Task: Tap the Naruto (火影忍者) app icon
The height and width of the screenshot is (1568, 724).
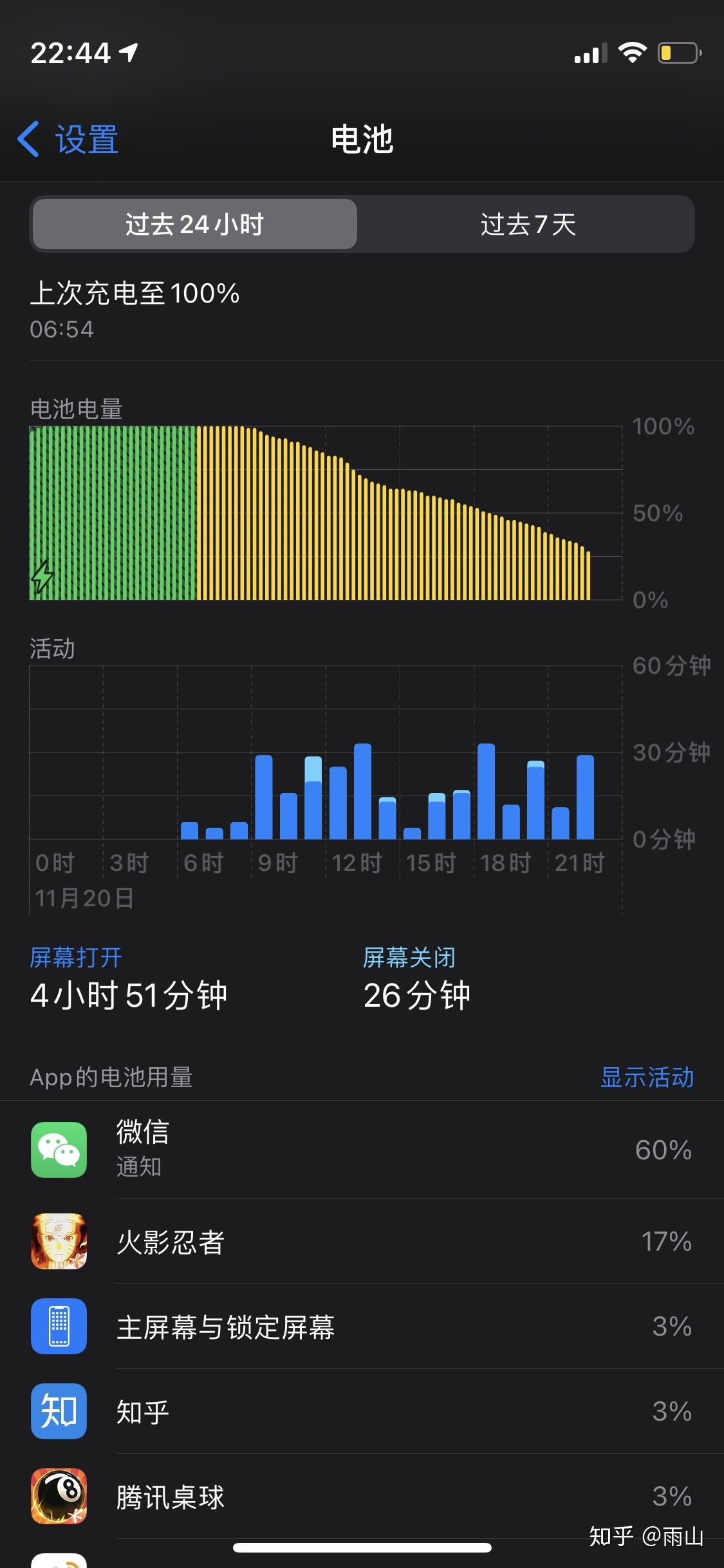Action: click(x=58, y=1243)
